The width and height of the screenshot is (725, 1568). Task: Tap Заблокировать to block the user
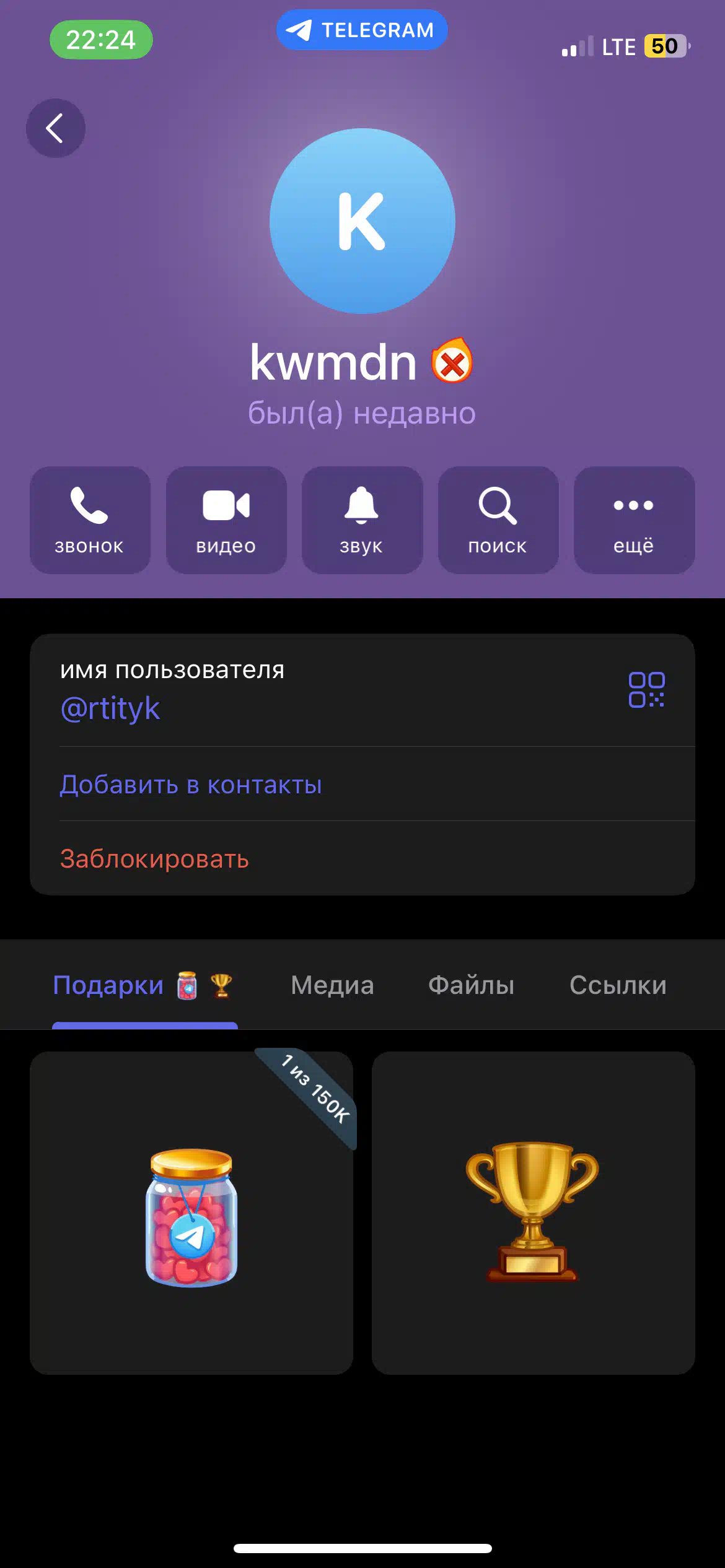tap(362, 858)
